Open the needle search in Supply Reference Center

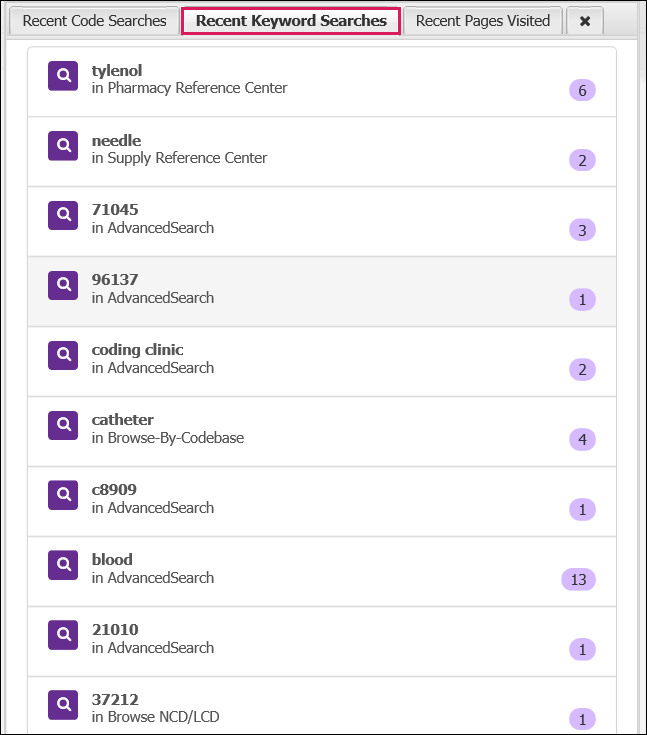tap(116, 141)
